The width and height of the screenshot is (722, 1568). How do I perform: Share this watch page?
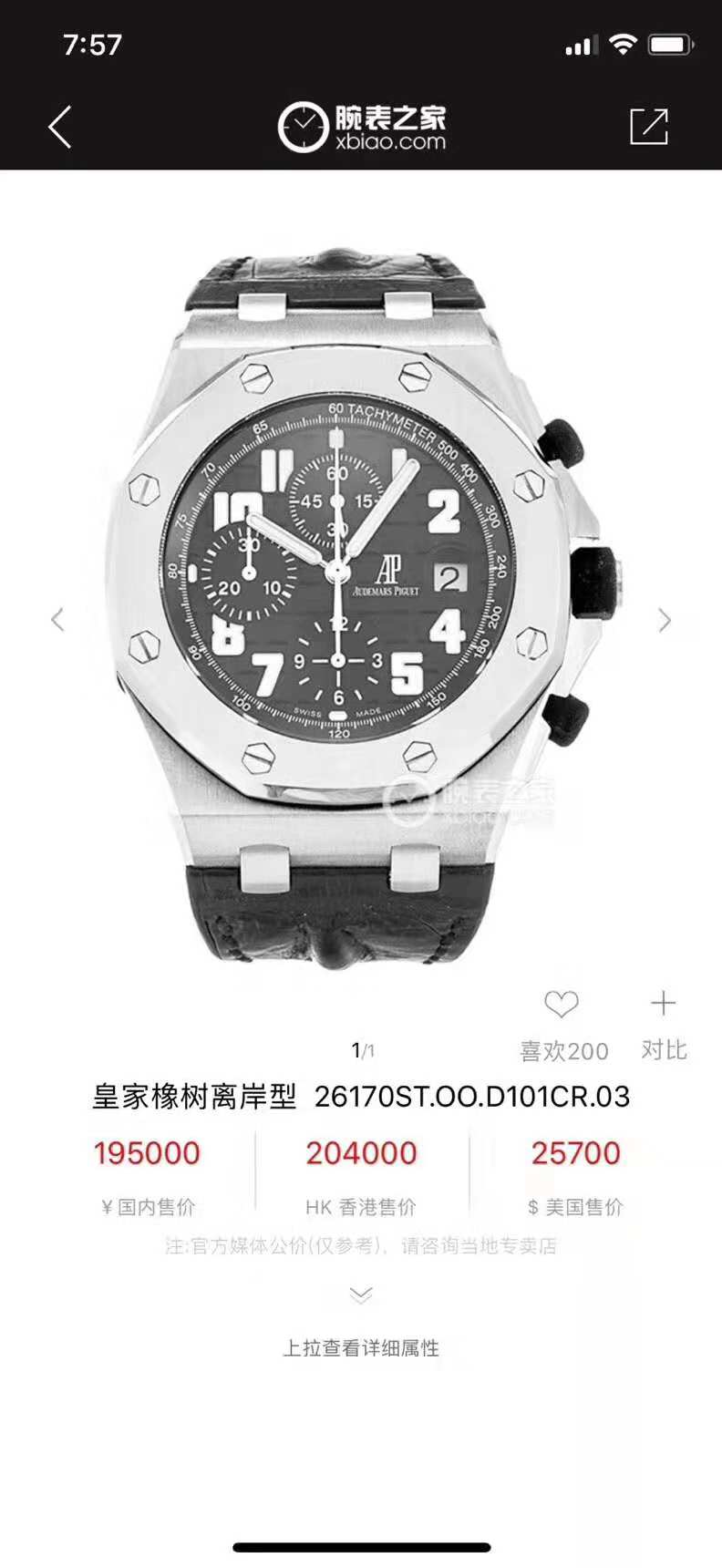click(x=649, y=127)
